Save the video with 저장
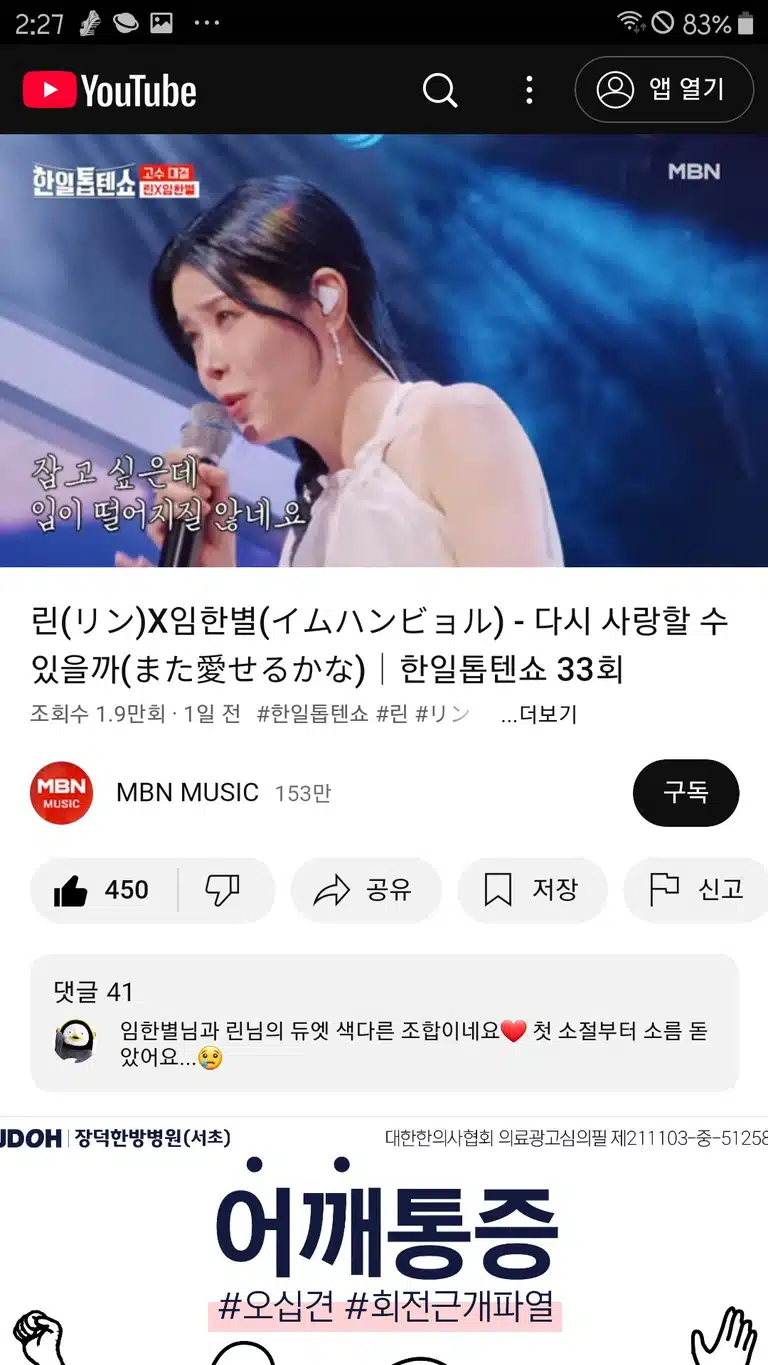This screenshot has height=1365, width=768. (532, 890)
